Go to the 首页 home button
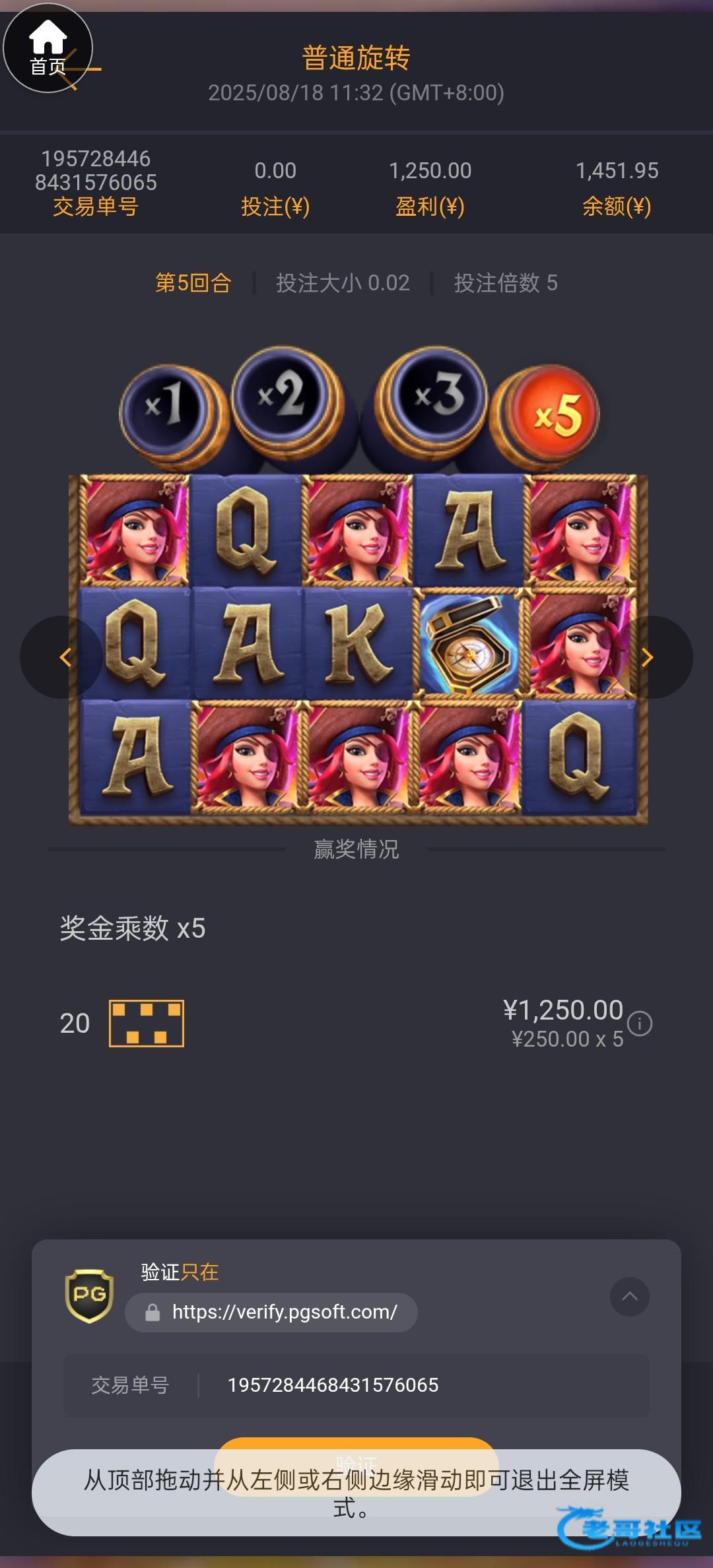713x1568 pixels. [x=48, y=48]
